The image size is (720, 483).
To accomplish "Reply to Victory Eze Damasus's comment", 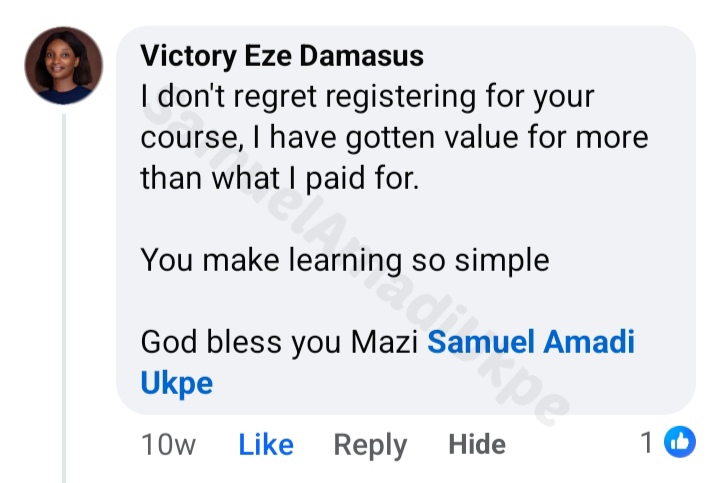I will (x=370, y=444).
